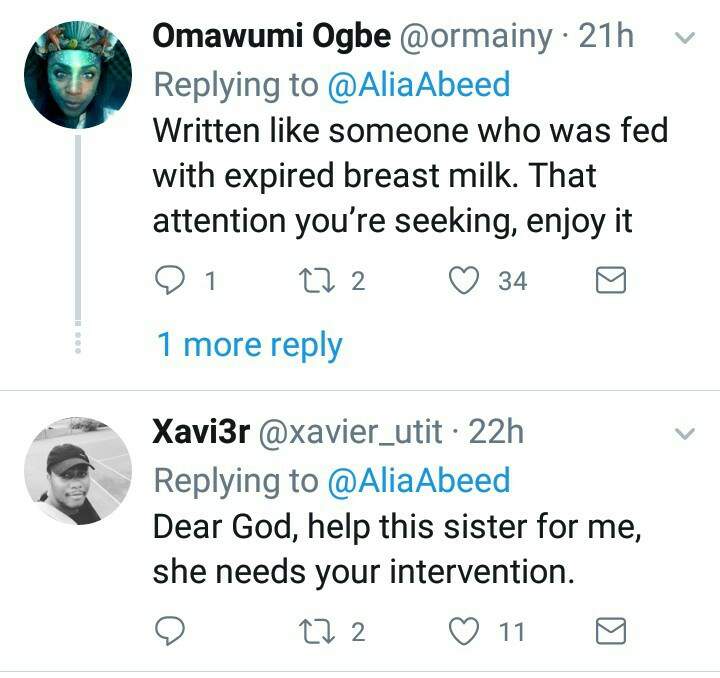The height and width of the screenshot is (678, 720).
Task: Open the dropdown arrow on Xavi3r's tweet
Action: [685, 434]
